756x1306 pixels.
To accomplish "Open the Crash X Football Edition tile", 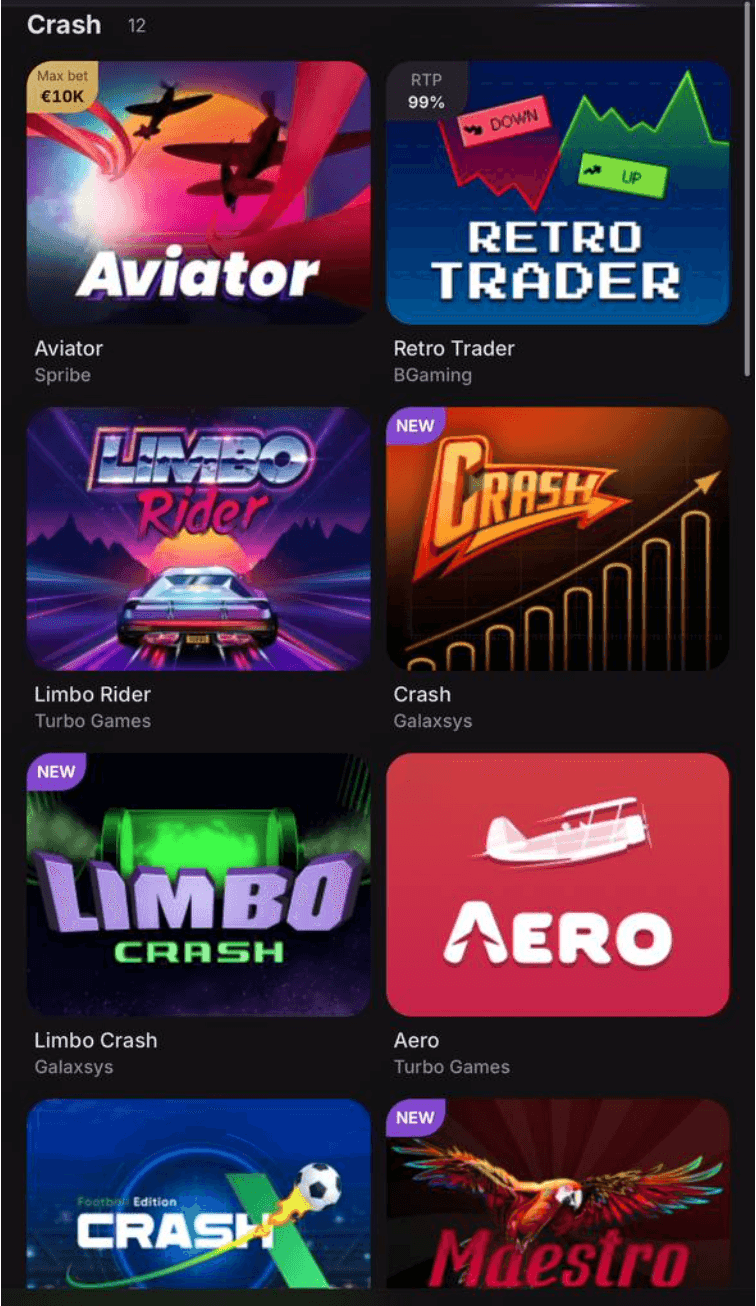I will click(197, 1200).
